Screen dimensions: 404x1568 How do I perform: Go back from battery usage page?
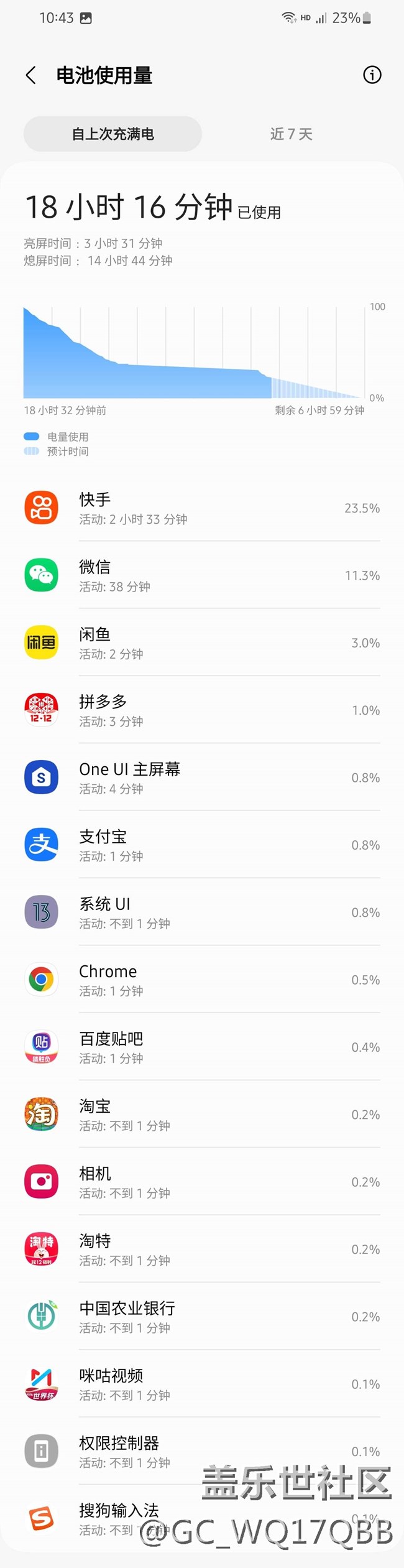(x=31, y=76)
